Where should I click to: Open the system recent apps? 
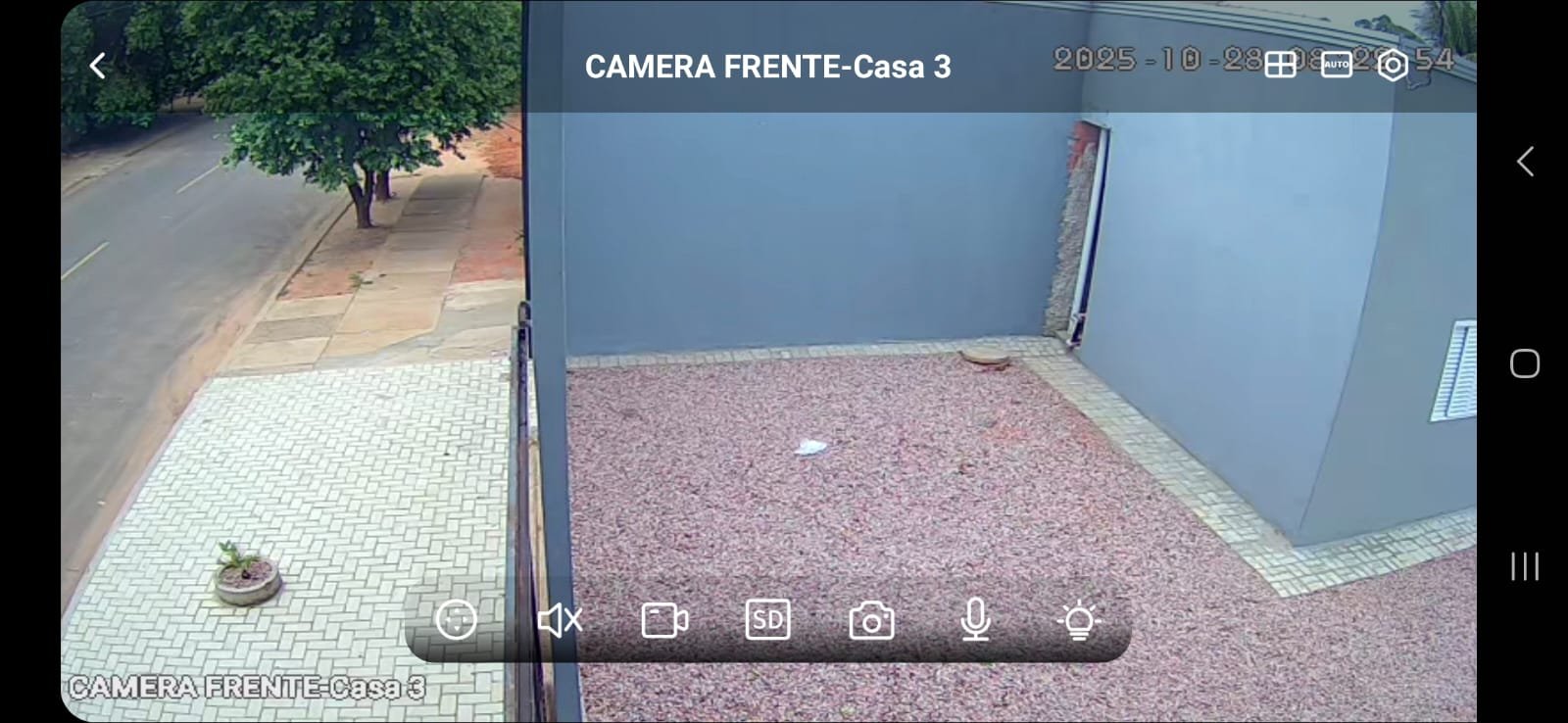(1524, 566)
